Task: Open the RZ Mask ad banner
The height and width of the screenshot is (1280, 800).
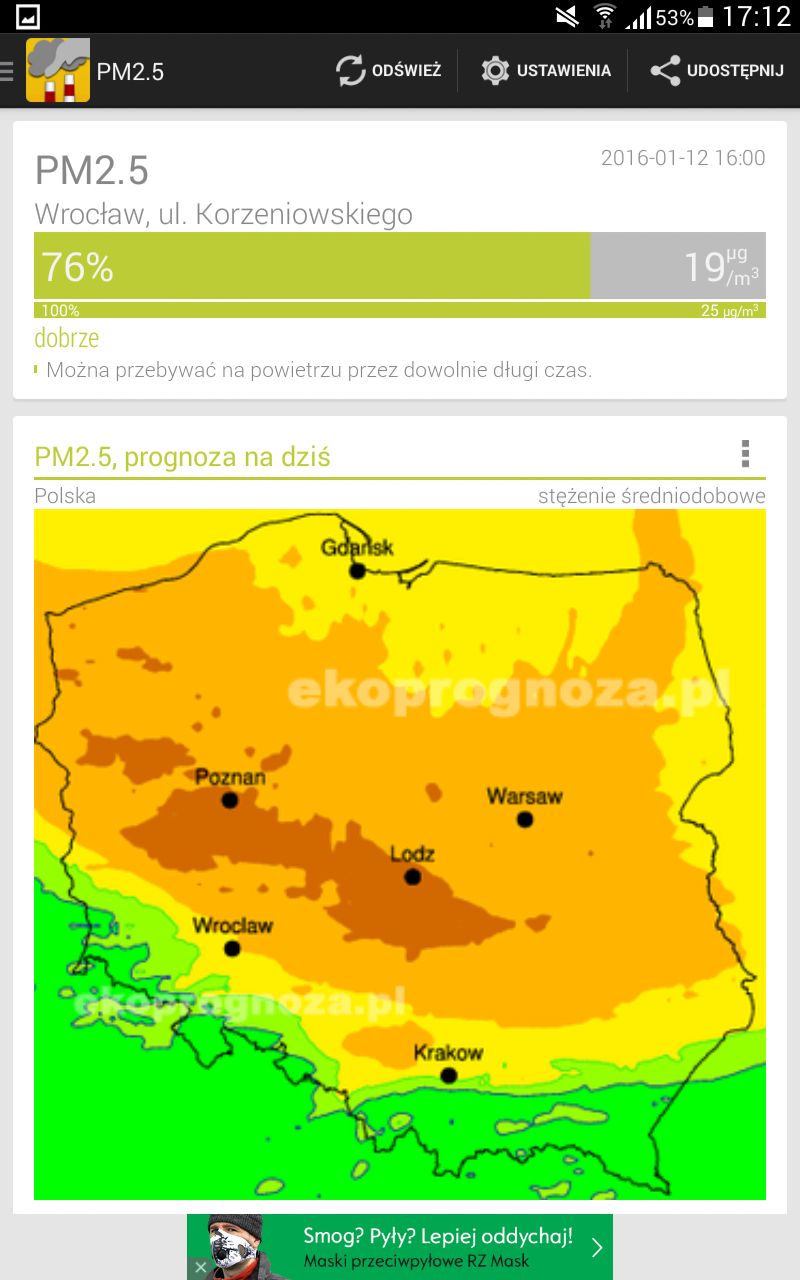Action: [x=420, y=1246]
